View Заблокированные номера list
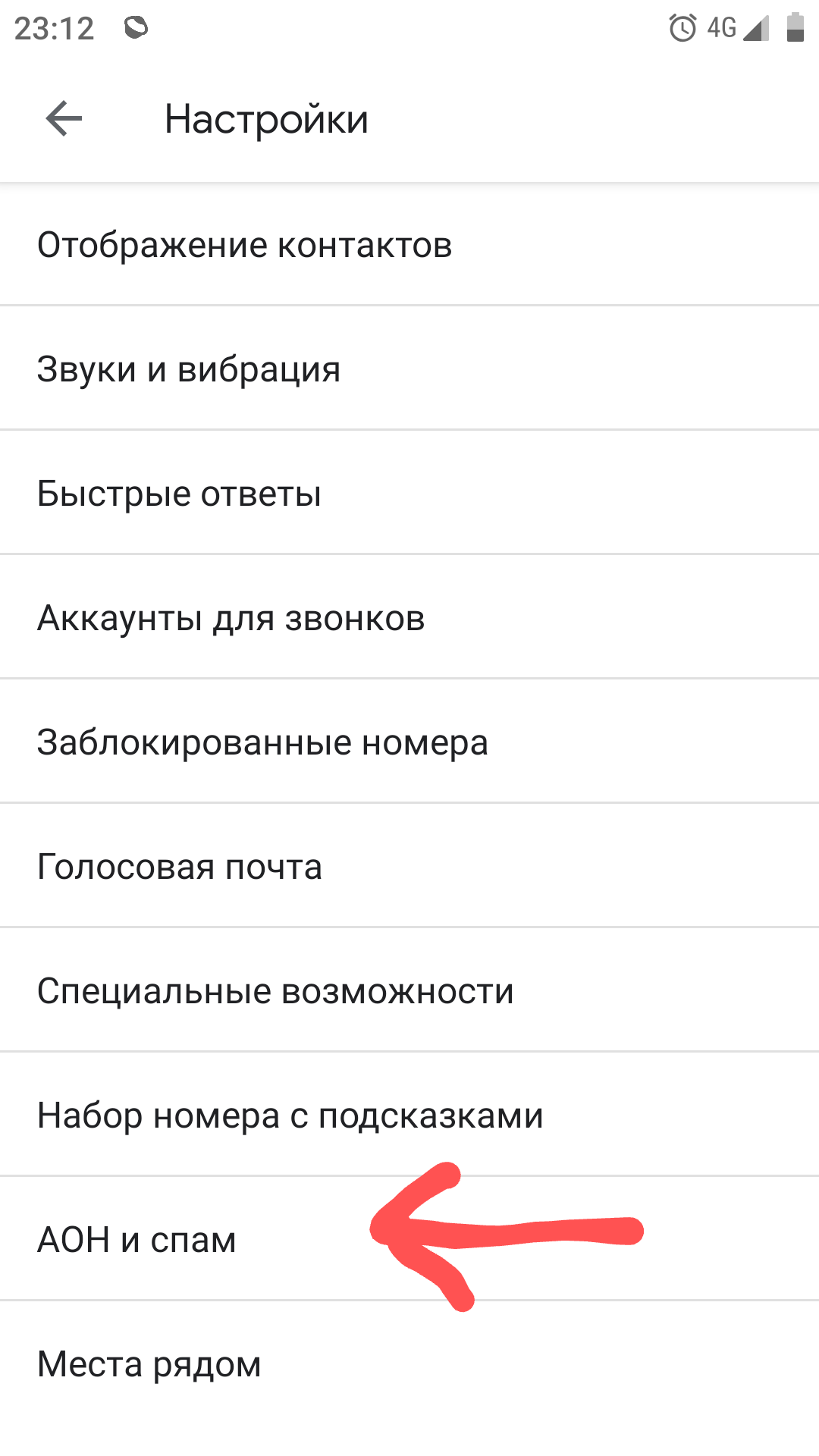This screenshot has height=1456, width=819. pos(262,742)
